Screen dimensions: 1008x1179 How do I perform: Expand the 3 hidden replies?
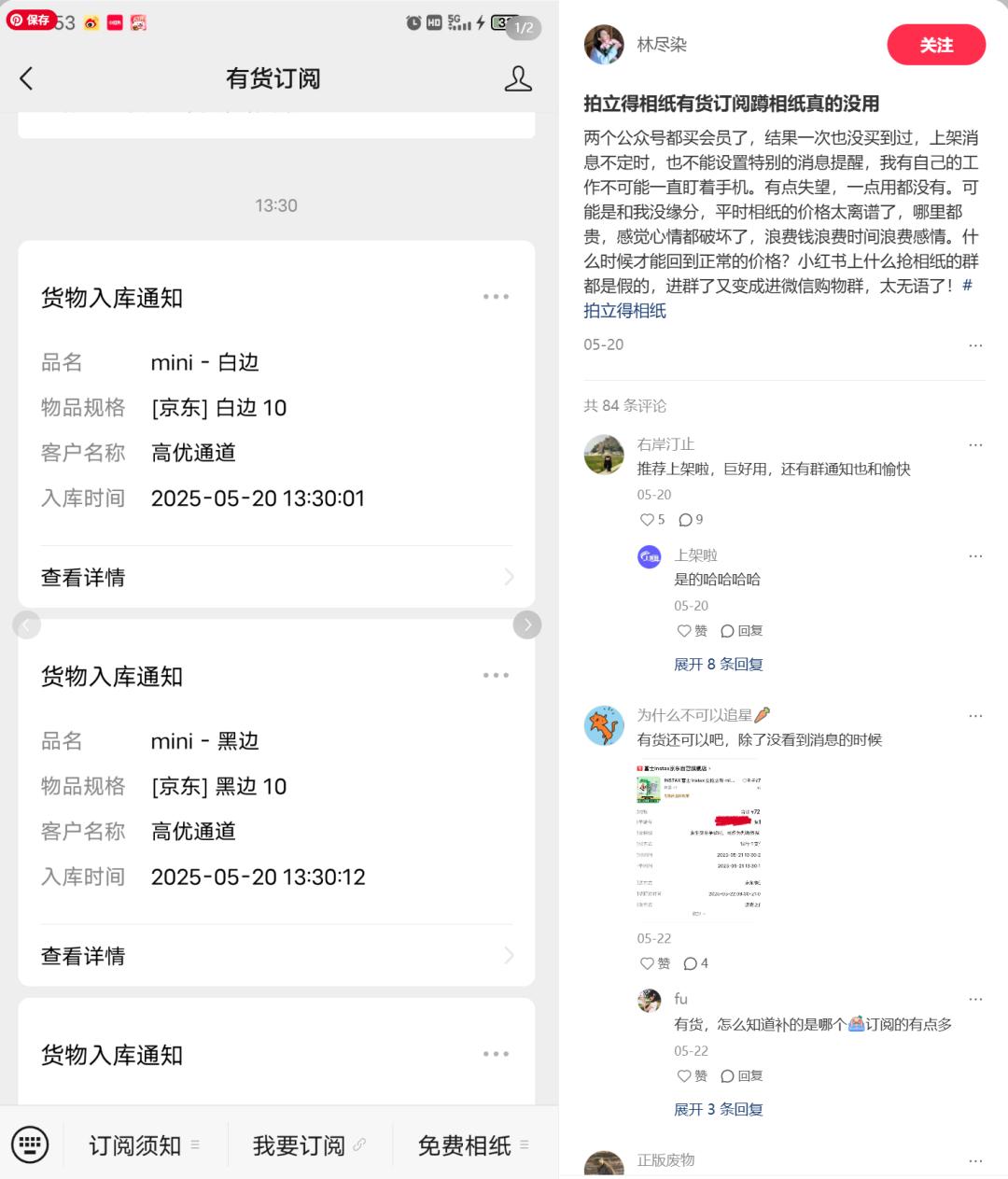718,1110
